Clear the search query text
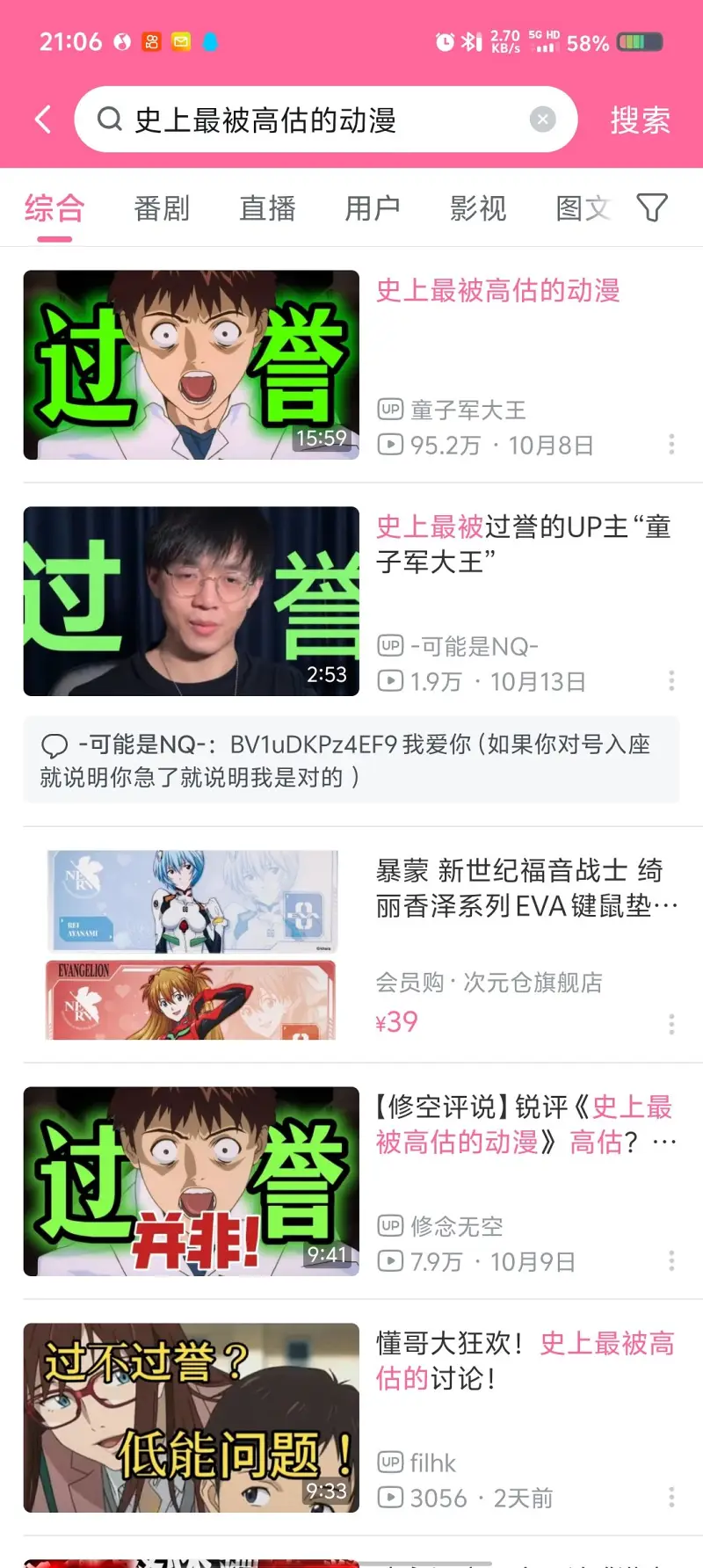The image size is (703, 1568). pyautogui.click(x=542, y=120)
